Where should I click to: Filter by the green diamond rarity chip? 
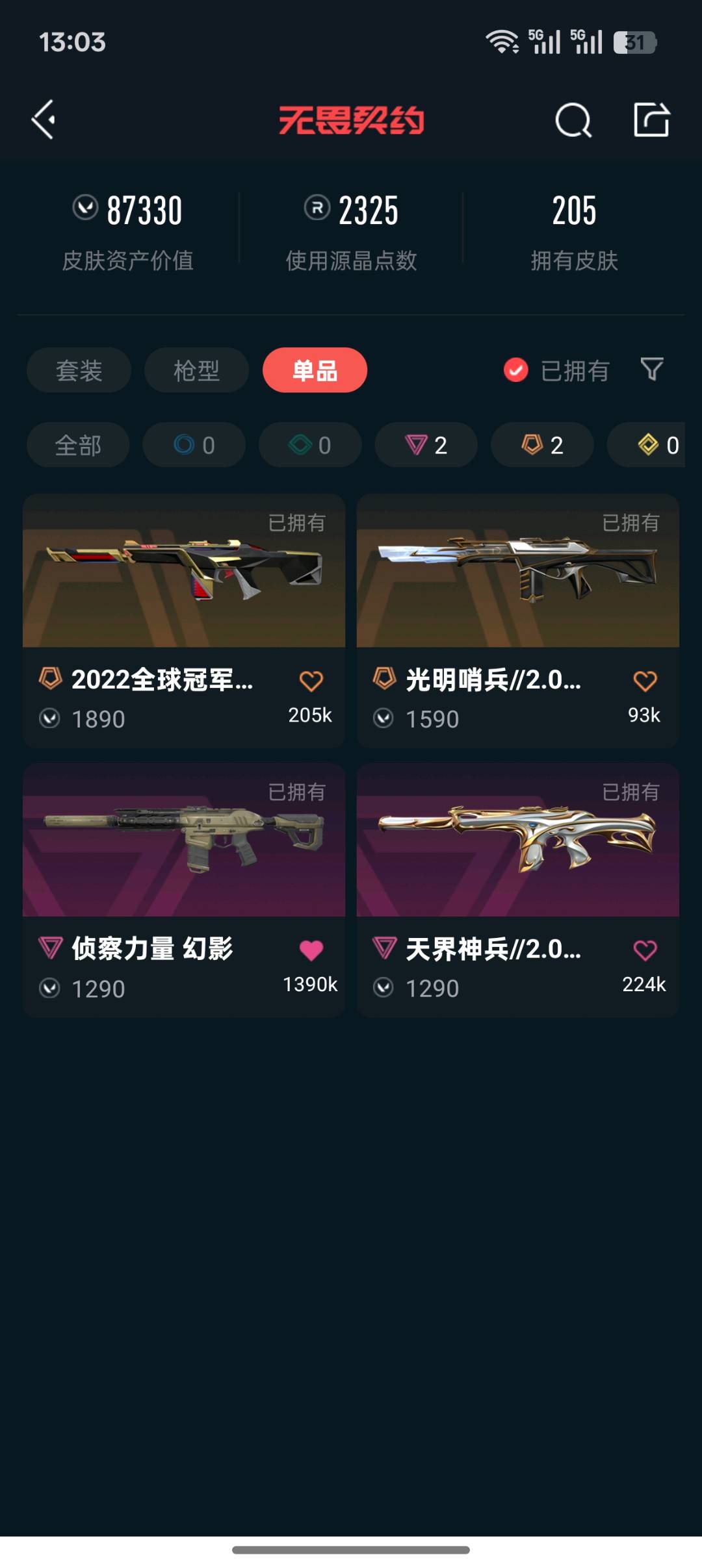[310, 445]
